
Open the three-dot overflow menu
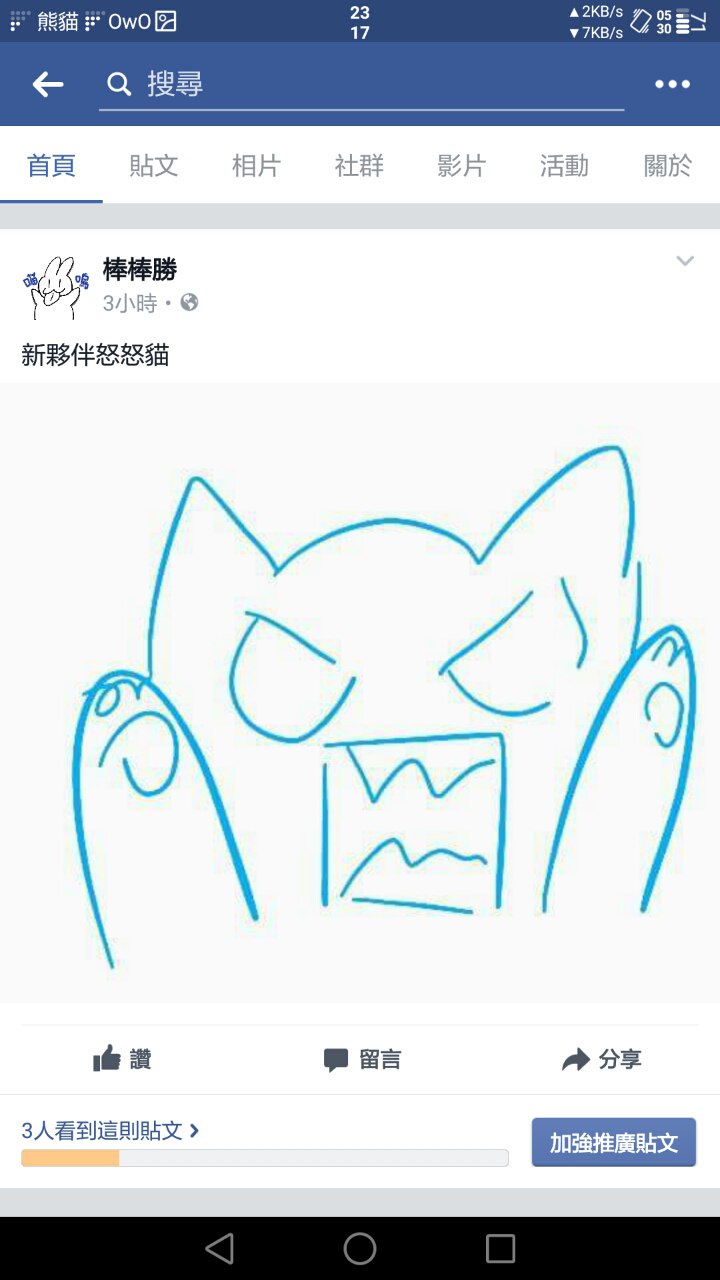(672, 85)
